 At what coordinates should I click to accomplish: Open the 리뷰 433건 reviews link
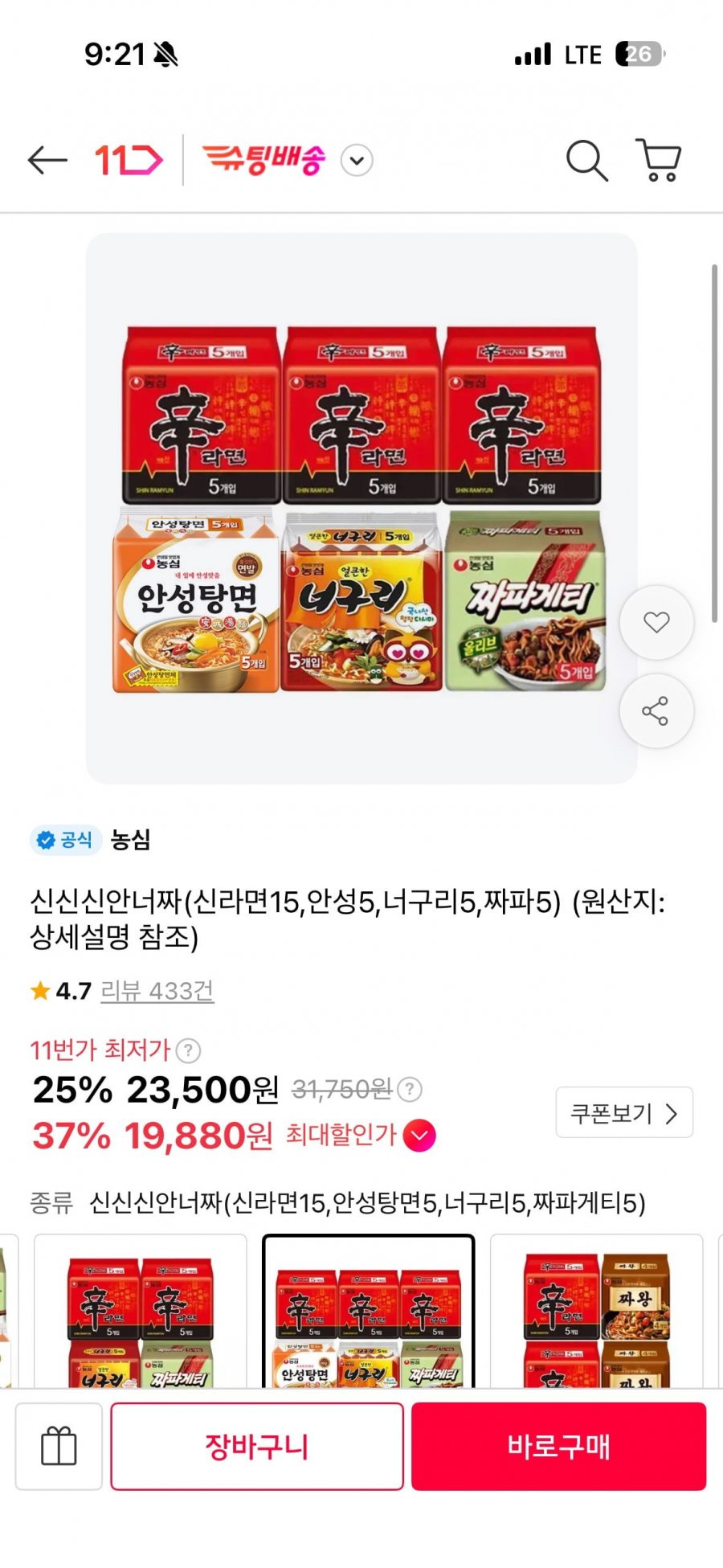[157, 990]
